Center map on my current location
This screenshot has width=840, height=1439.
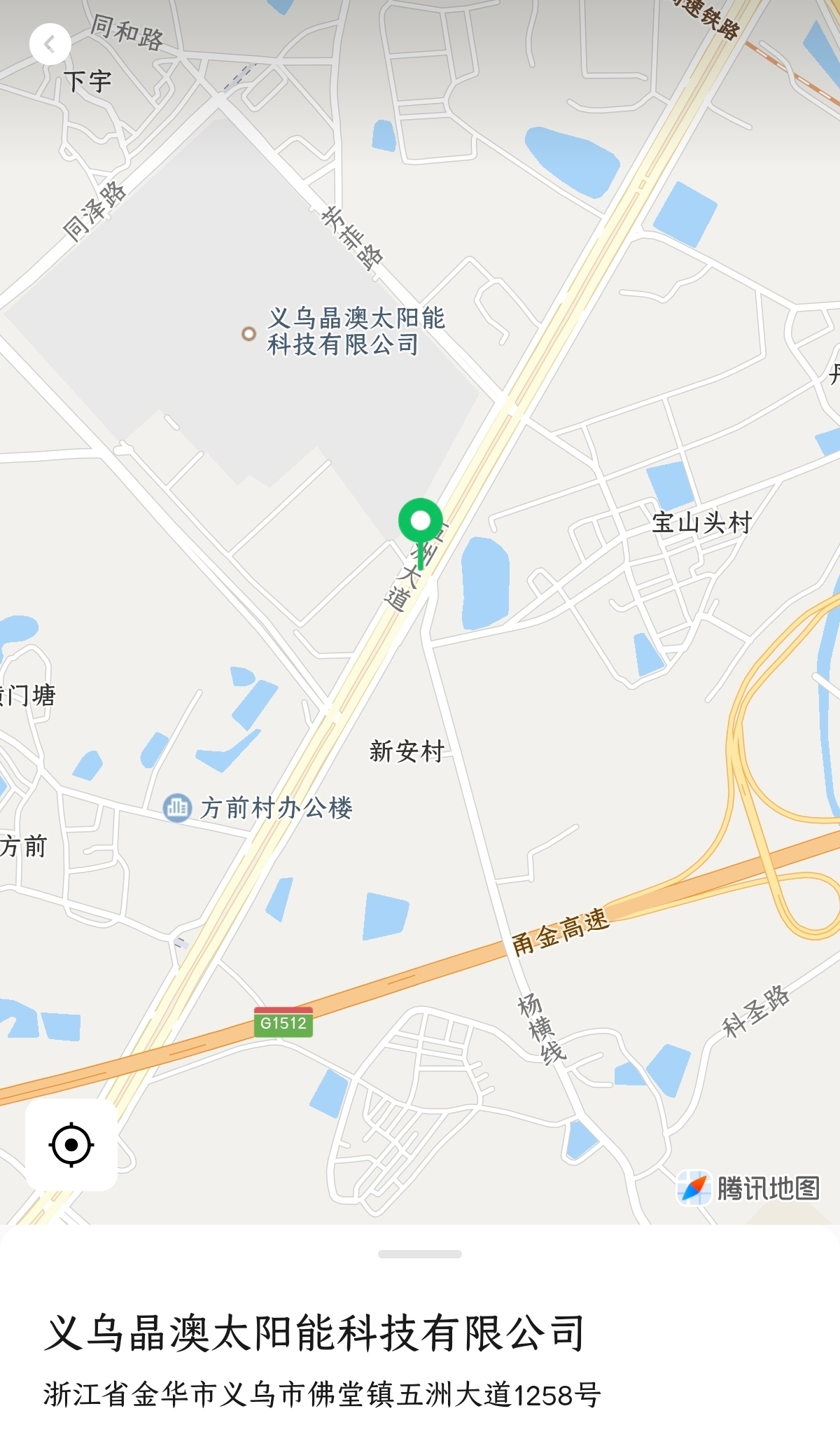point(71,1145)
